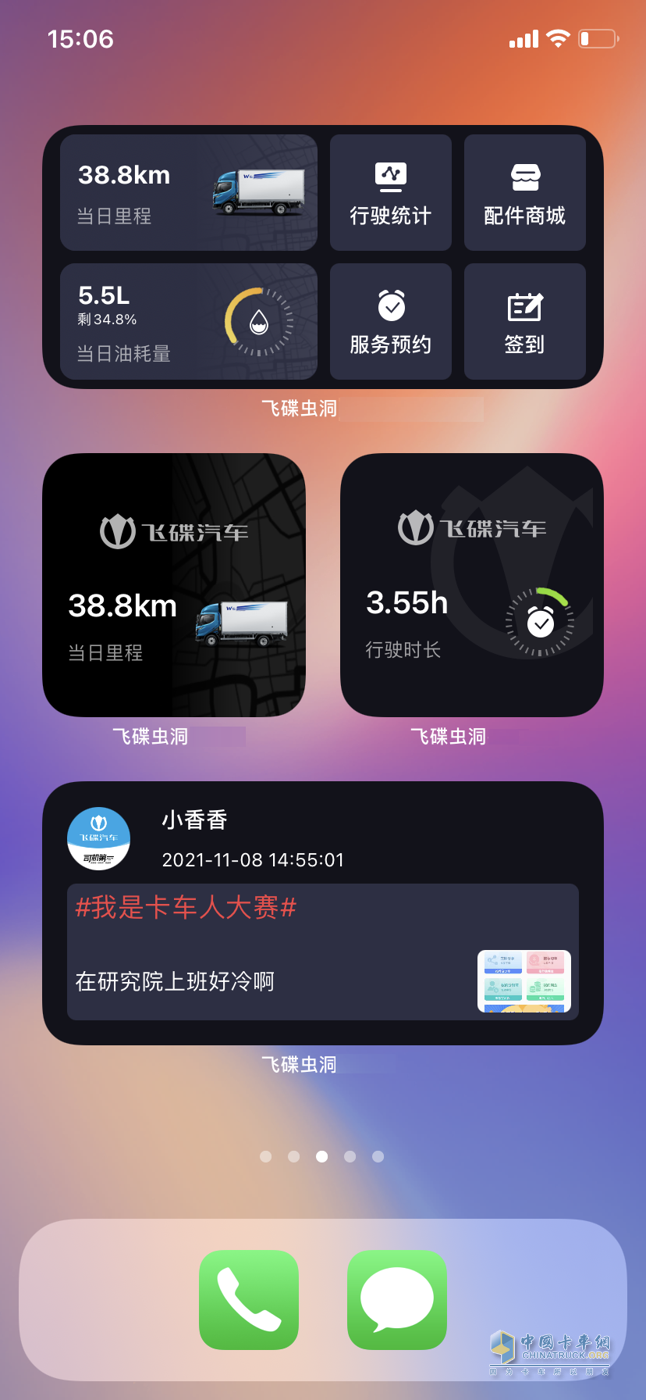The height and width of the screenshot is (1400, 646).
Task: Open 服务预约 service booking tile
Action: 390,322
